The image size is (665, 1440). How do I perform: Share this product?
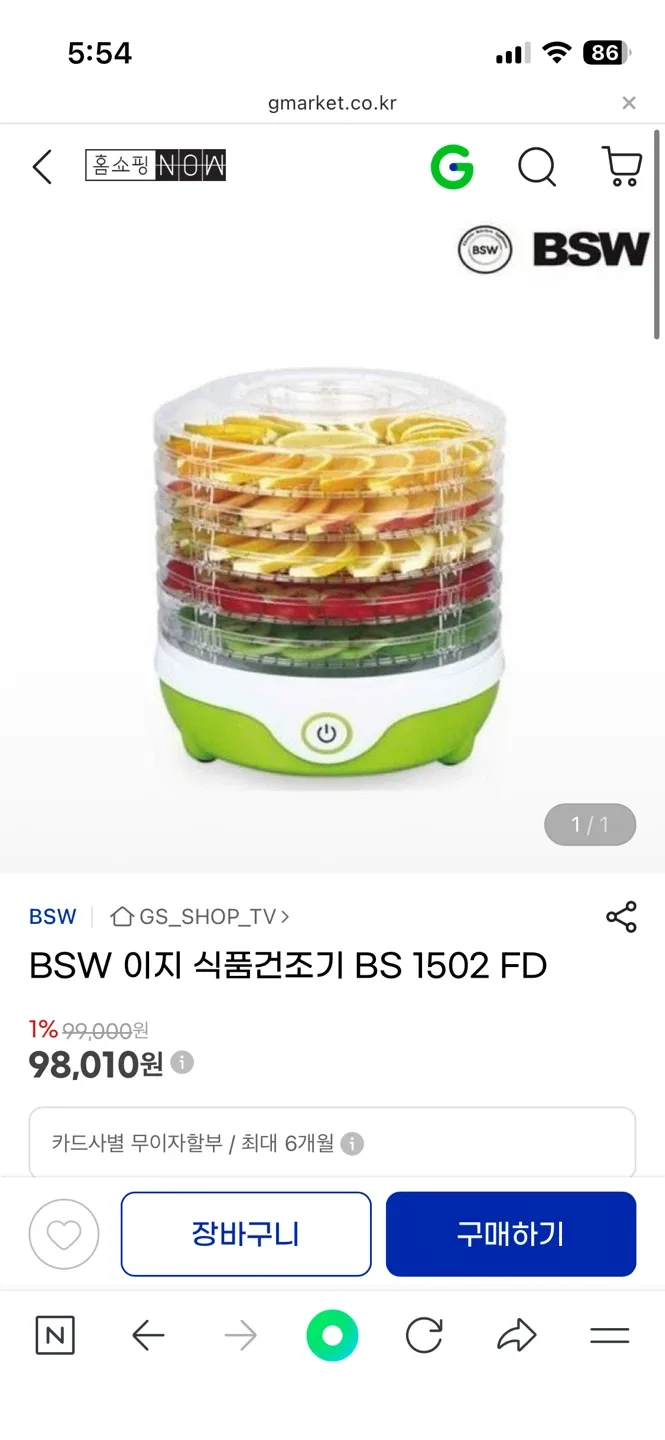point(621,916)
